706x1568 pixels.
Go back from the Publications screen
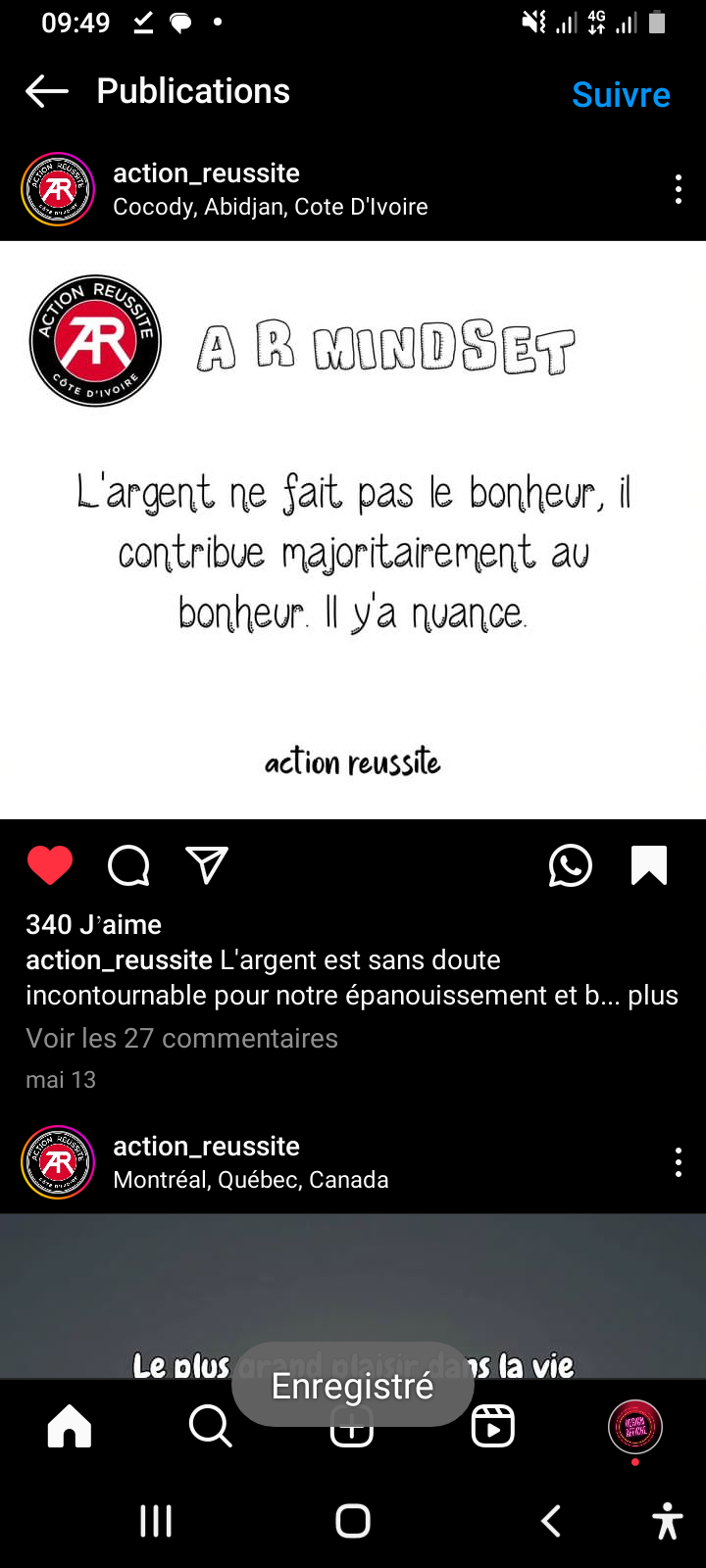(x=47, y=92)
